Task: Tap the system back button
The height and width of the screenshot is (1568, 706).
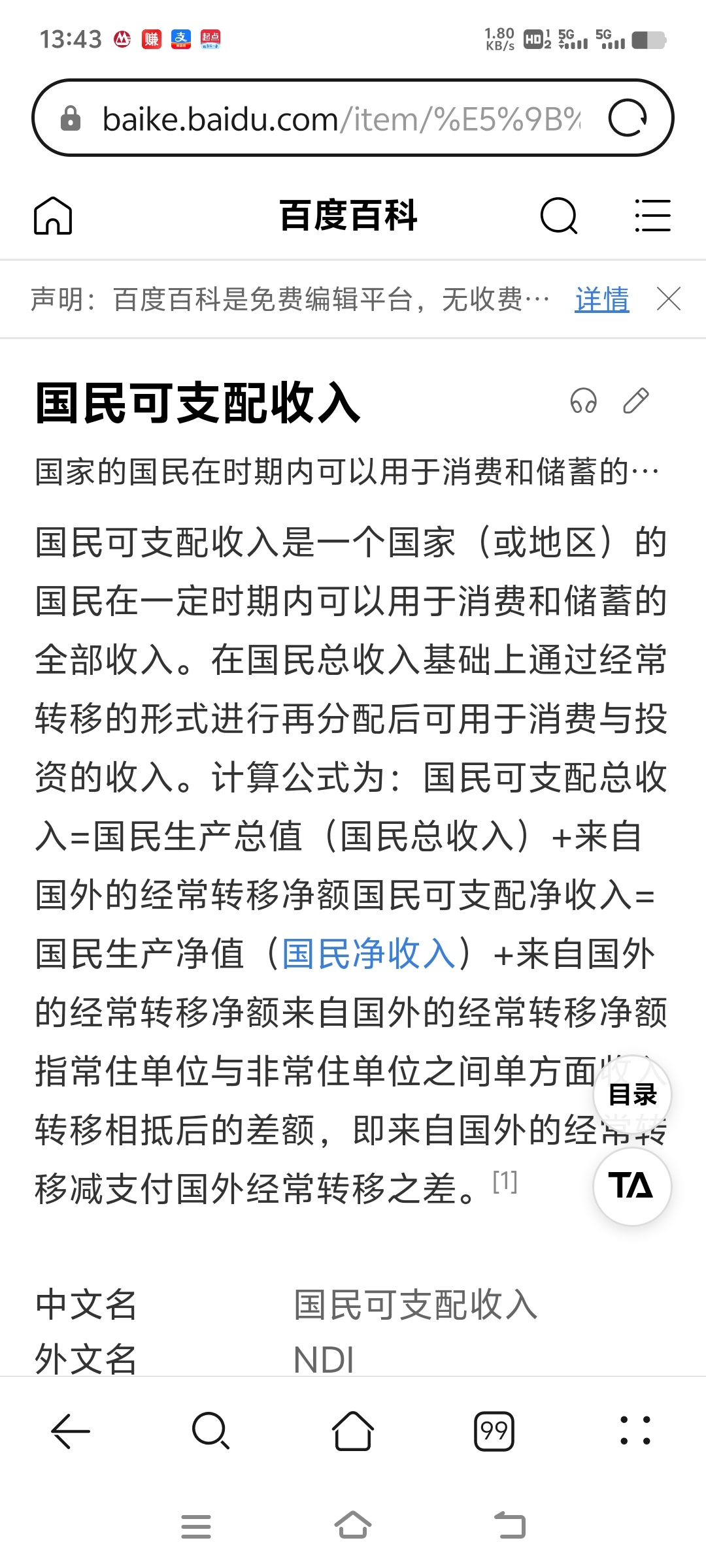Action: click(510, 1526)
